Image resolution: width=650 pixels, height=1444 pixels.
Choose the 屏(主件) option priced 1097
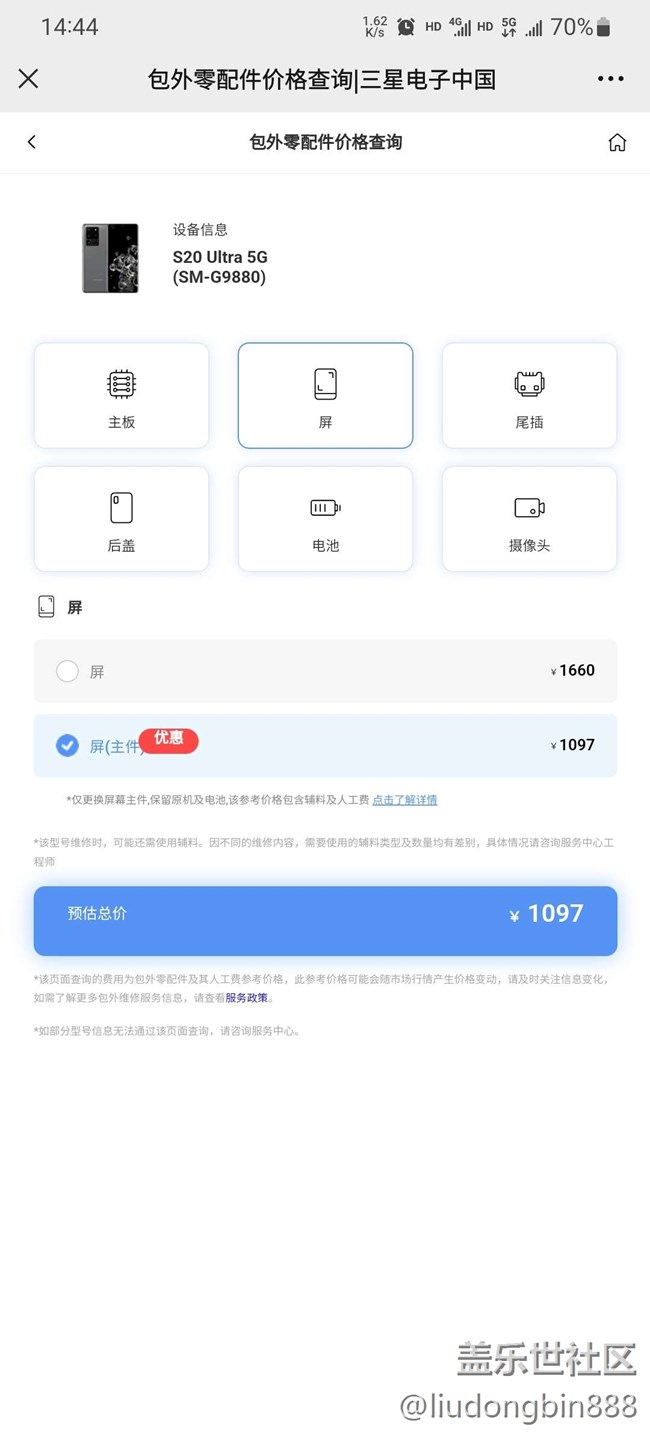point(325,745)
